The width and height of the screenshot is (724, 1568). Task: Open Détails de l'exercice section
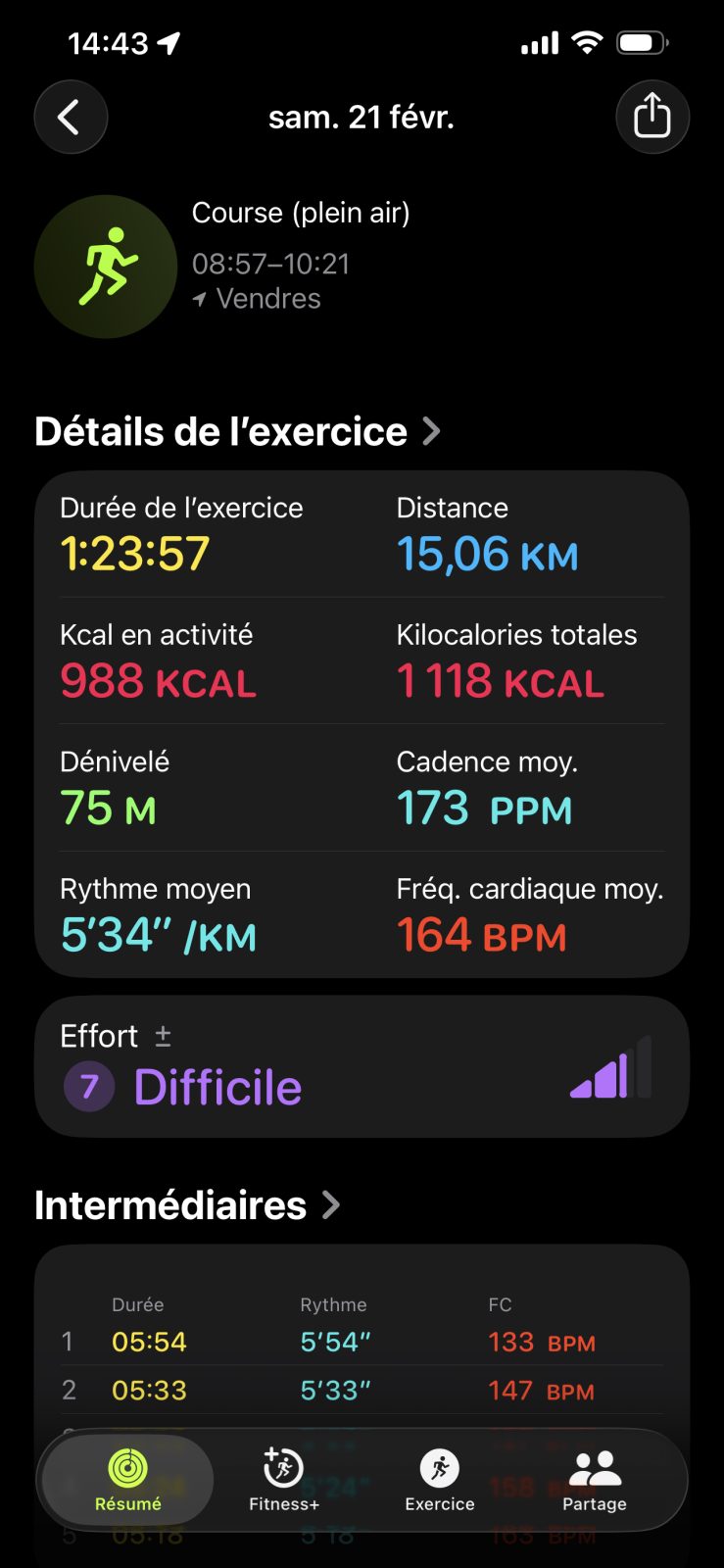click(x=237, y=432)
